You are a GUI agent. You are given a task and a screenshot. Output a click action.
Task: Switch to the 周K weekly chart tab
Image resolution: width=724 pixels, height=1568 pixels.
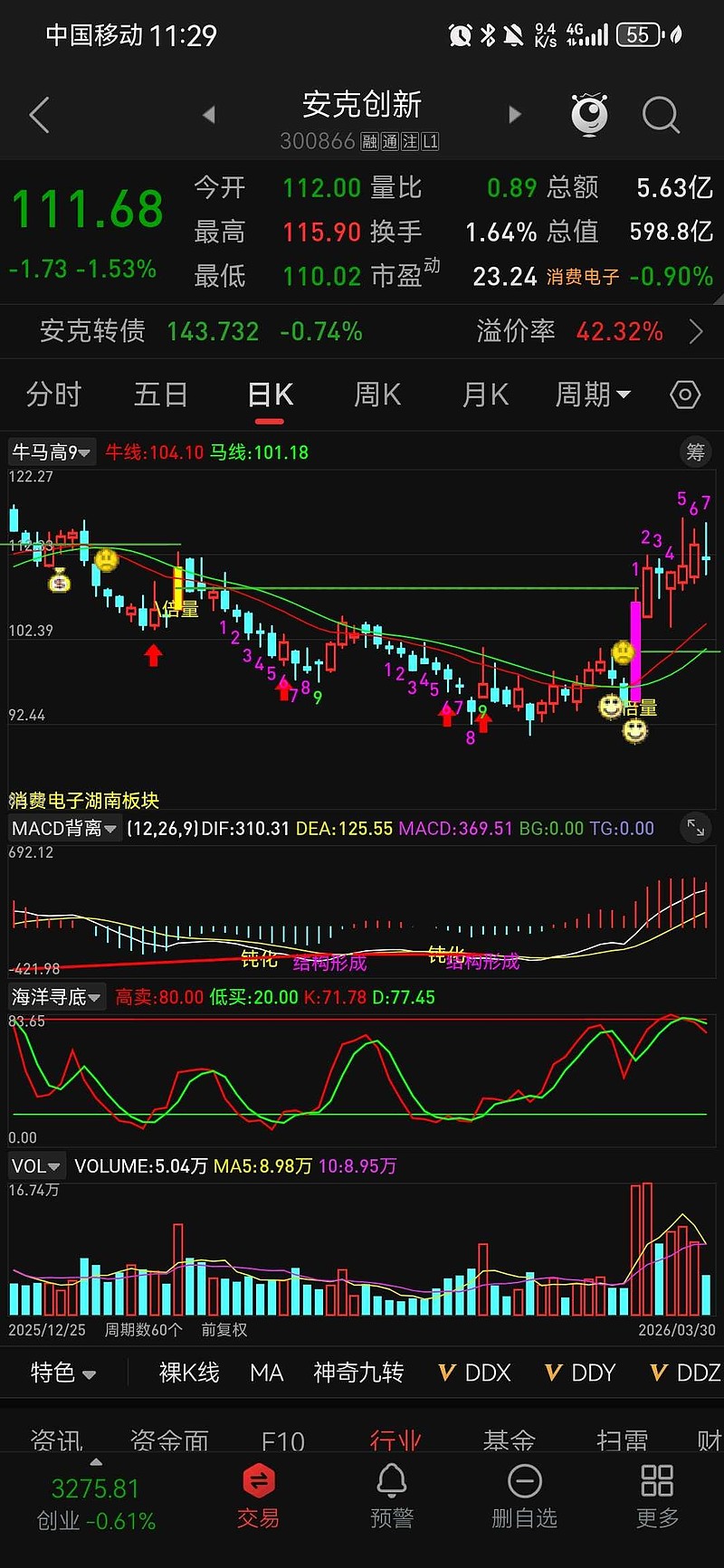pyautogui.click(x=376, y=394)
